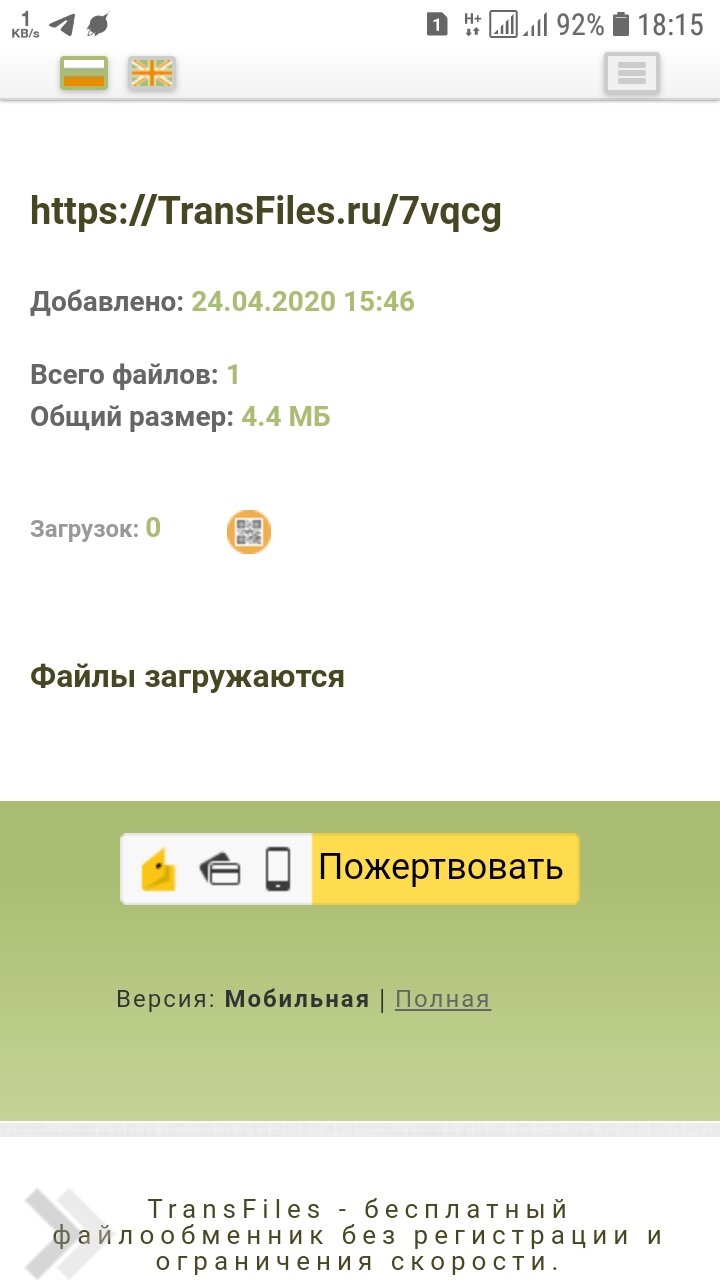Choose the mobile phone payment option for the donation
720x1280 pixels.
278,869
